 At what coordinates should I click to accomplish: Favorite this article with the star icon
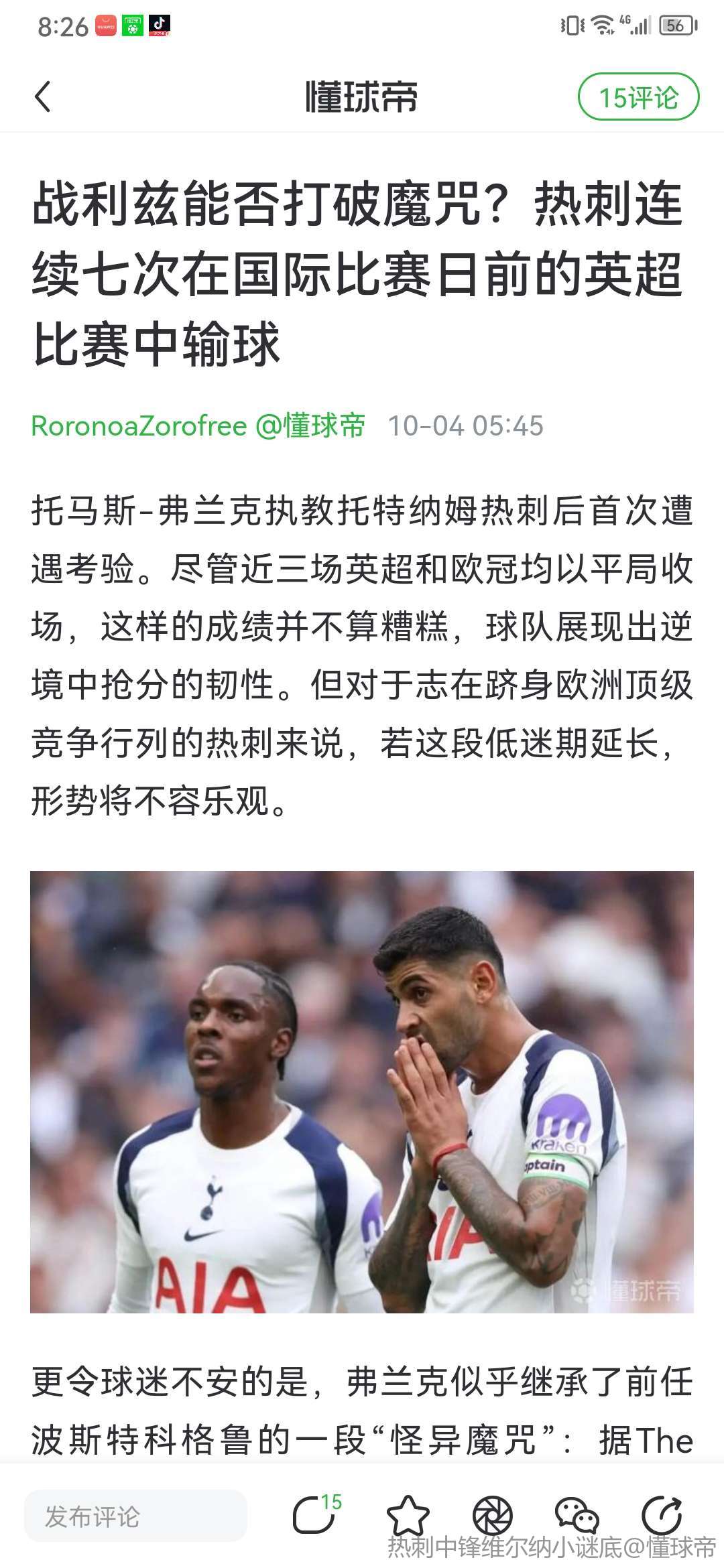[x=408, y=1514]
